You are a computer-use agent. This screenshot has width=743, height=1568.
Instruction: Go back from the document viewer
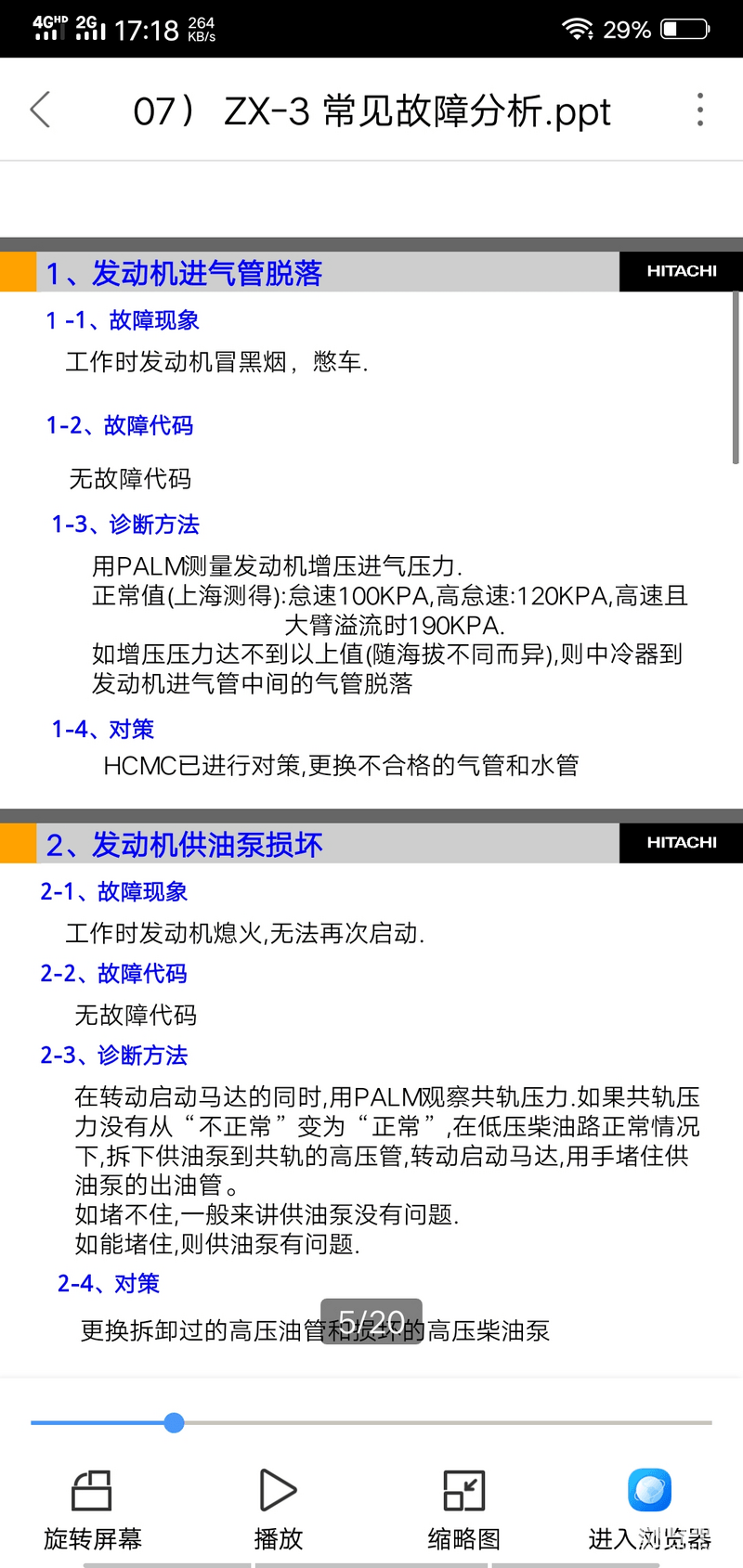(40, 110)
